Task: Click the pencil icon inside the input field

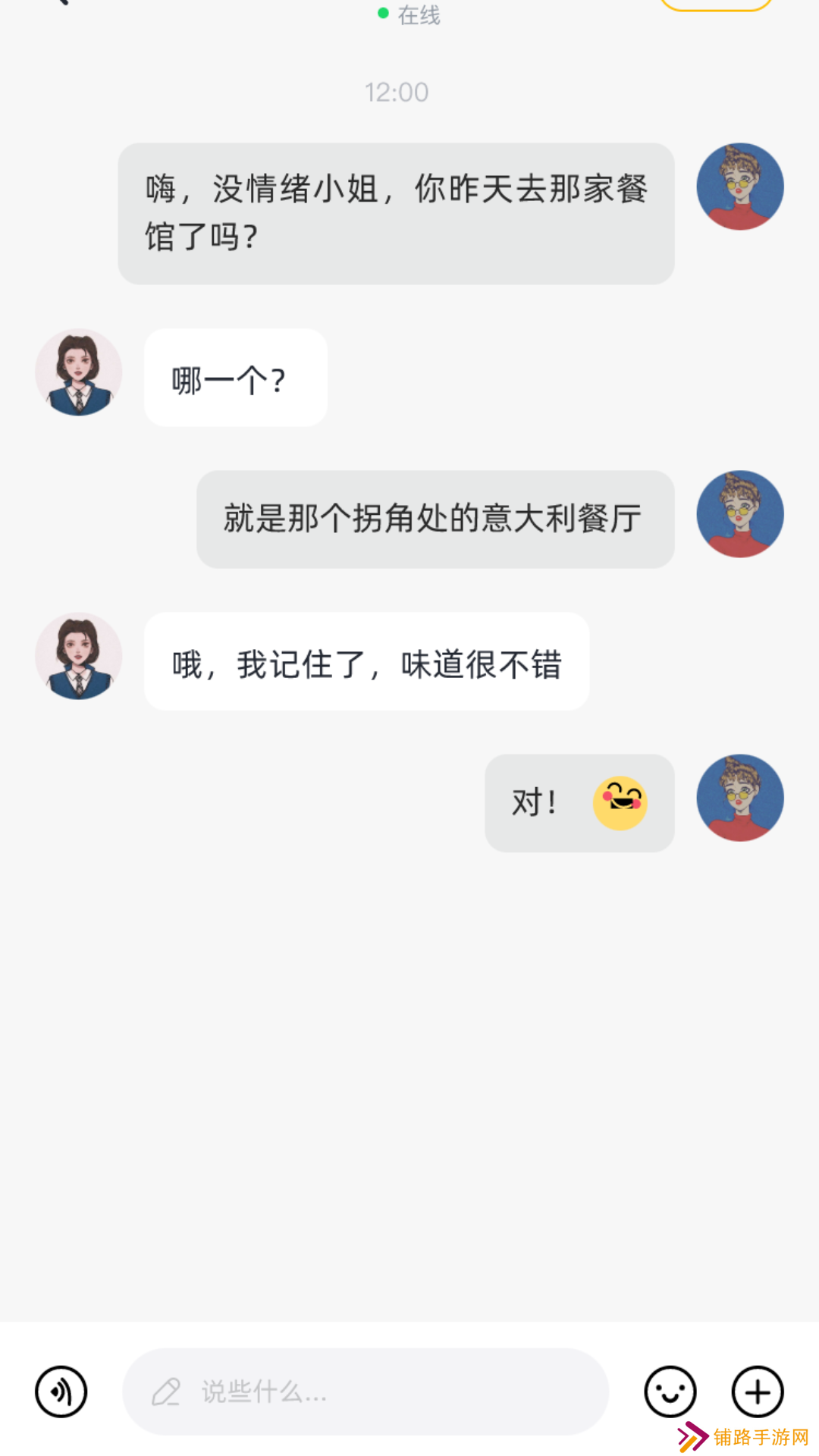Action: (x=168, y=1392)
